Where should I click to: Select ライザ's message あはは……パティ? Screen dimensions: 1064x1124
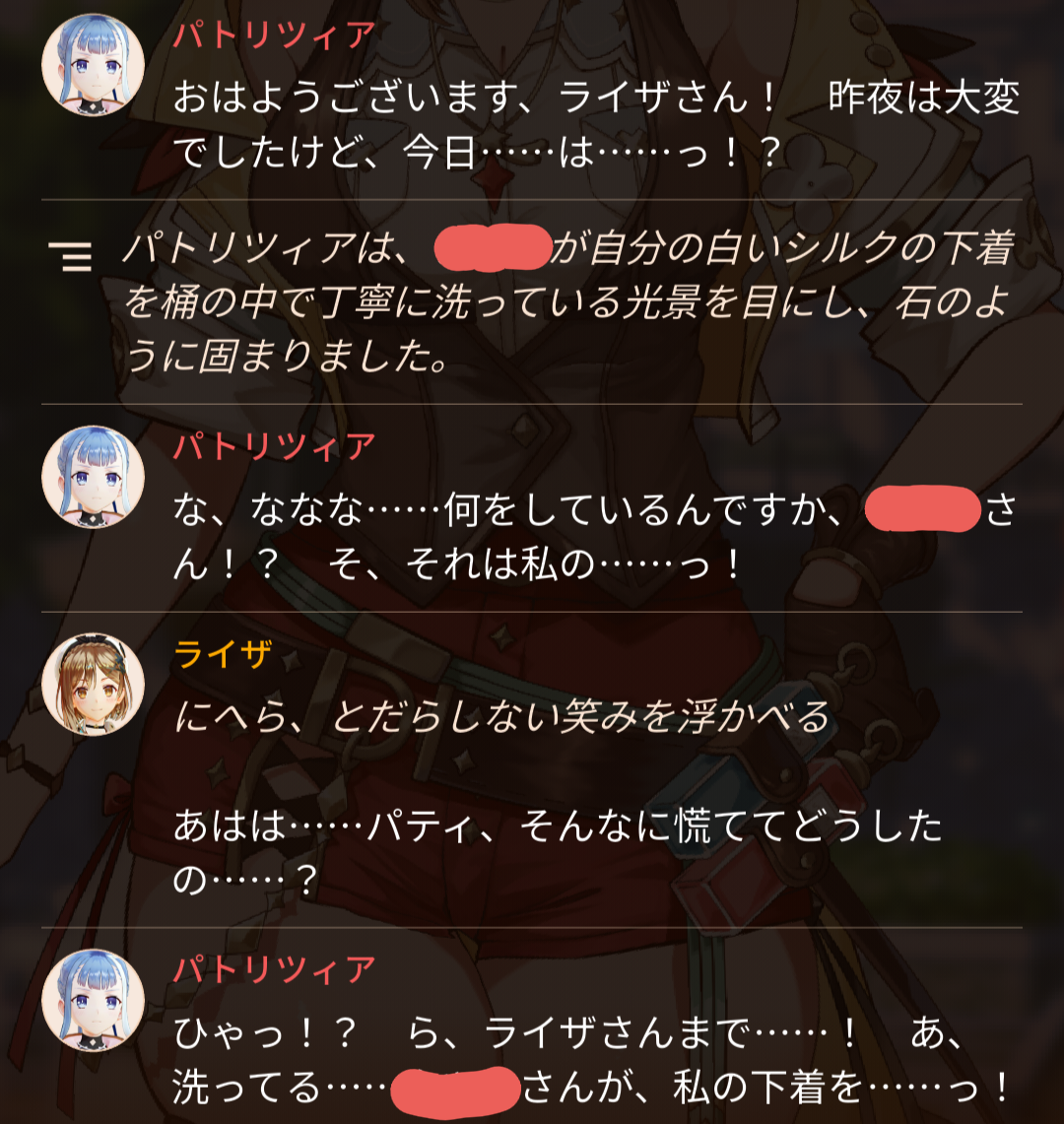[x=558, y=851]
